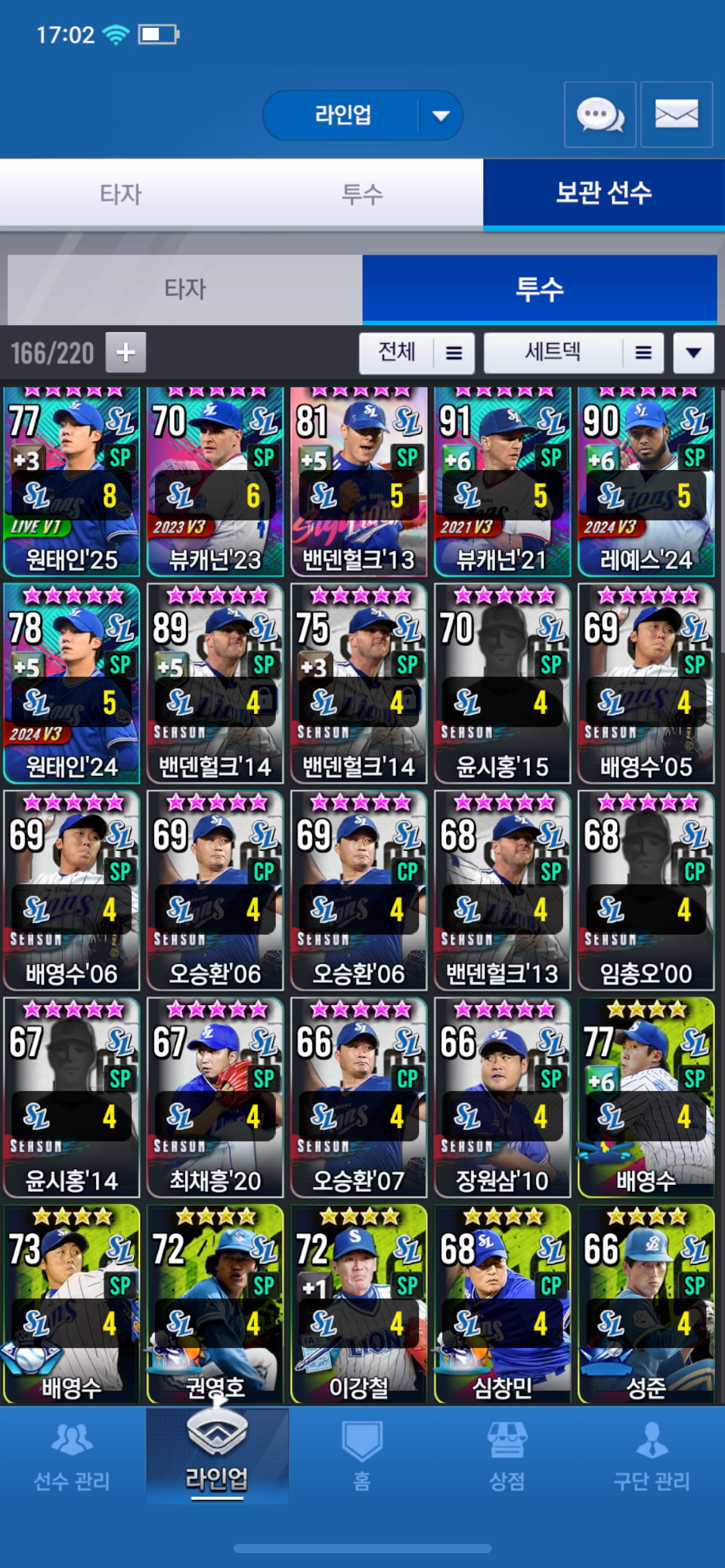Select the 최채흥'20 player card

[215, 1097]
